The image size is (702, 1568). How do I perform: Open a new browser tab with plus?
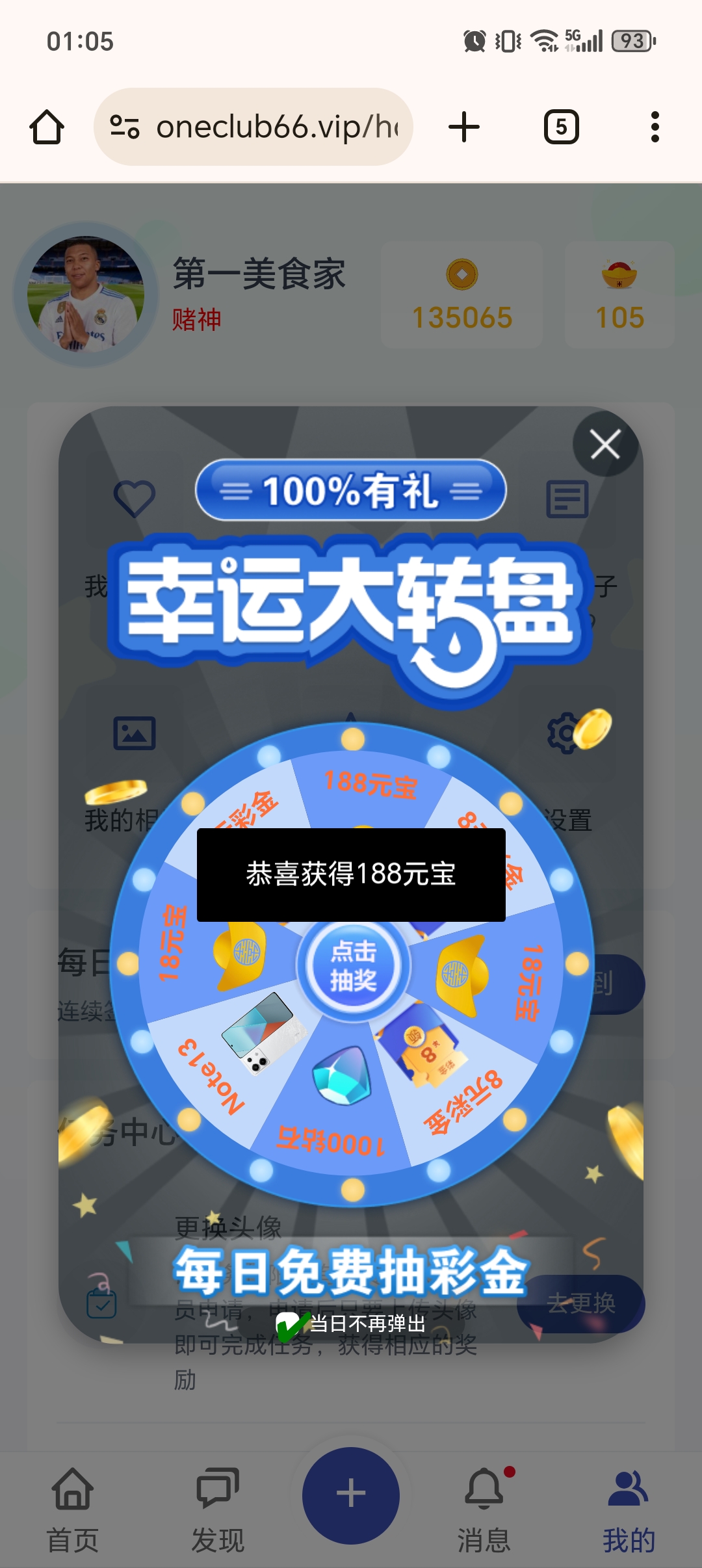pos(463,125)
